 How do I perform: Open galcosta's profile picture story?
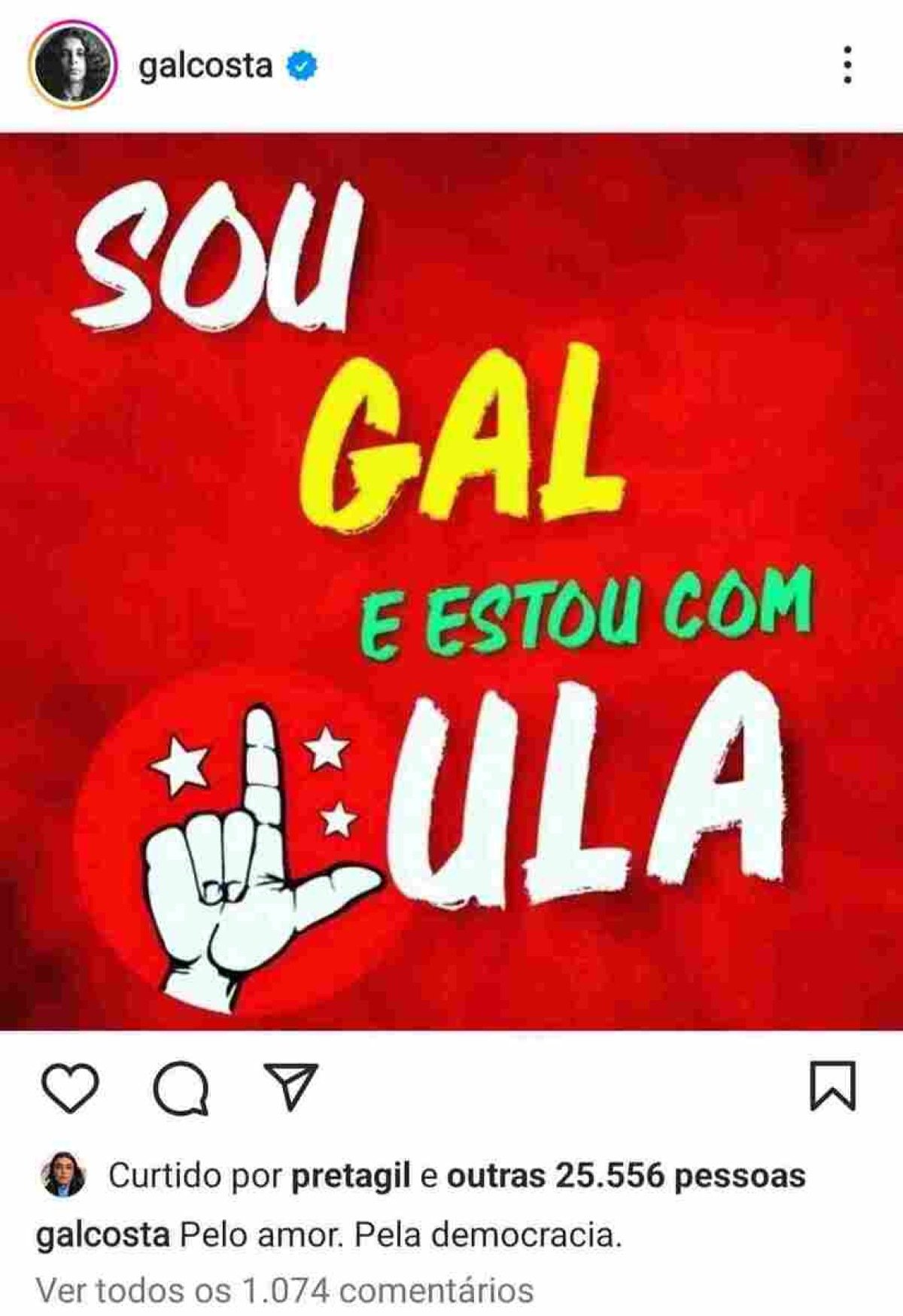(72, 65)
